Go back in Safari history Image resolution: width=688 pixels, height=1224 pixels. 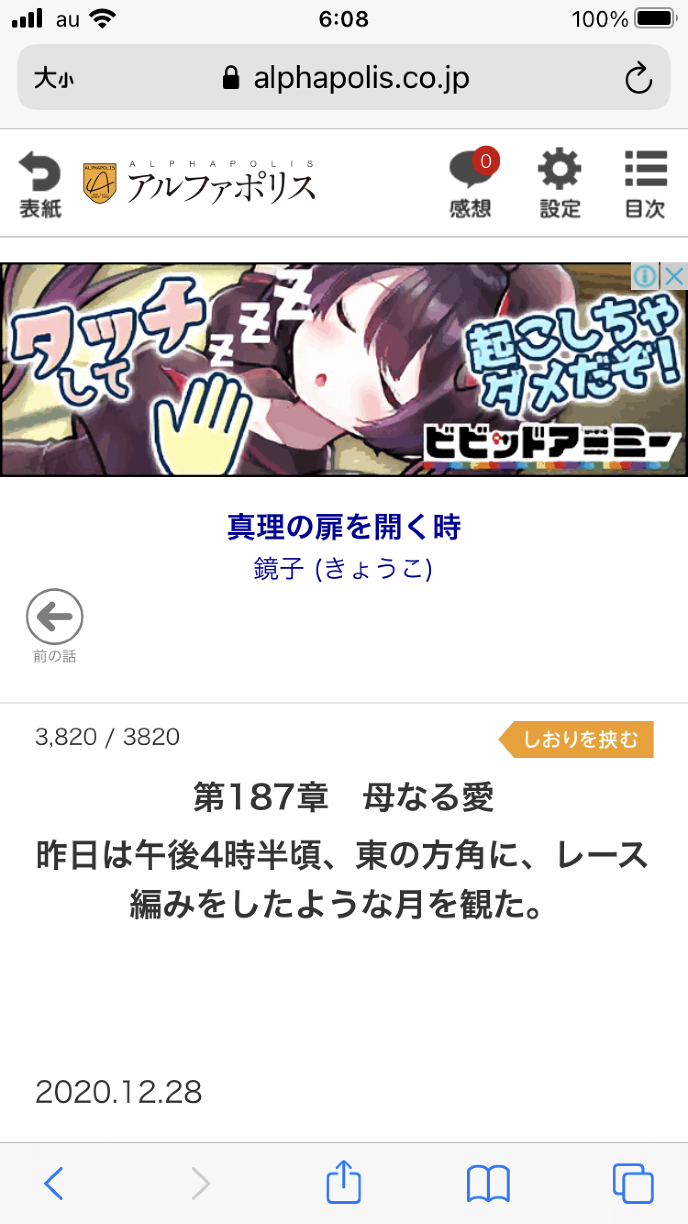[54, 1183]
